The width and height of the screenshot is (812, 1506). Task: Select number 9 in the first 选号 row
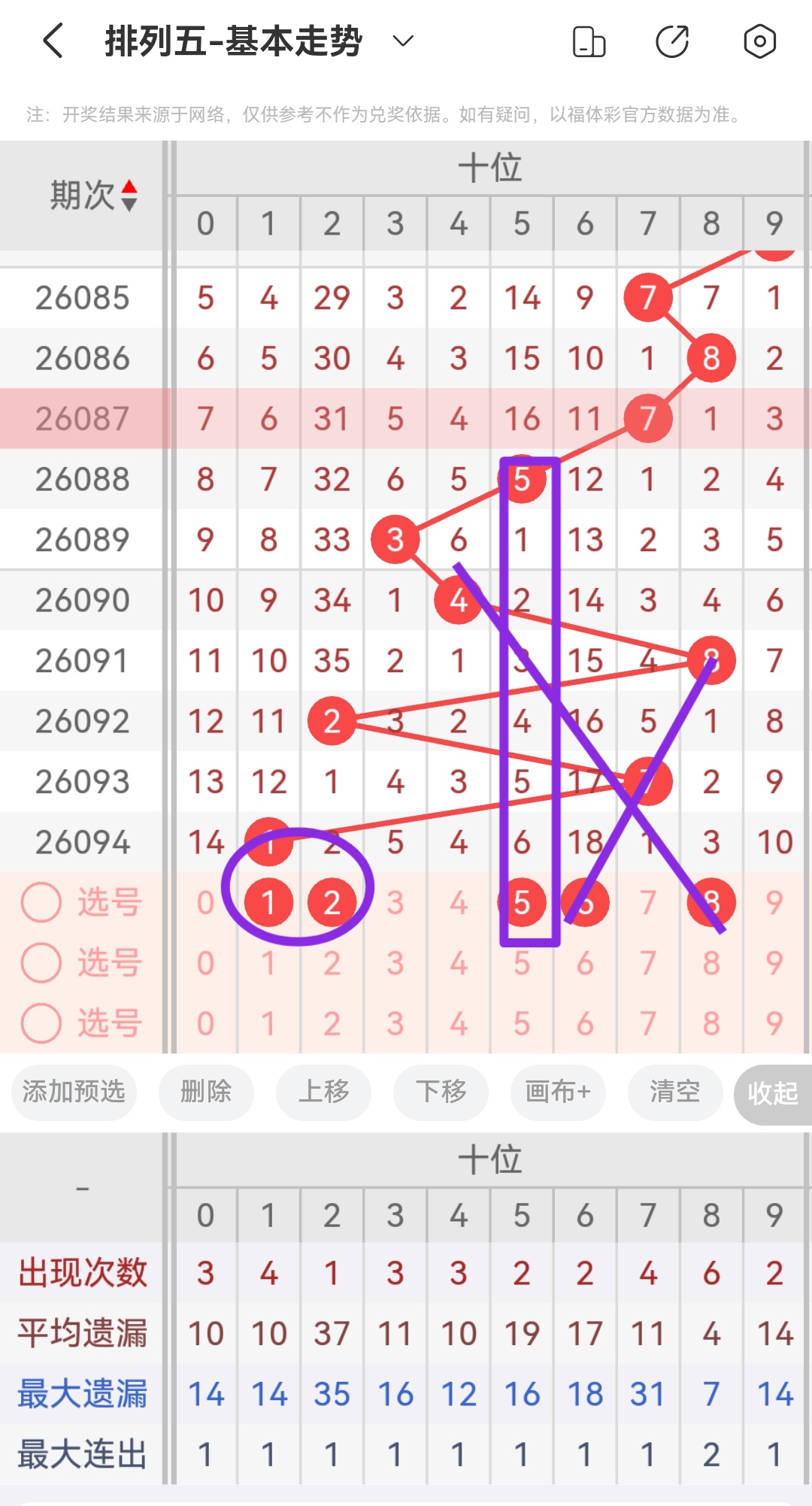tap(774, 901)
